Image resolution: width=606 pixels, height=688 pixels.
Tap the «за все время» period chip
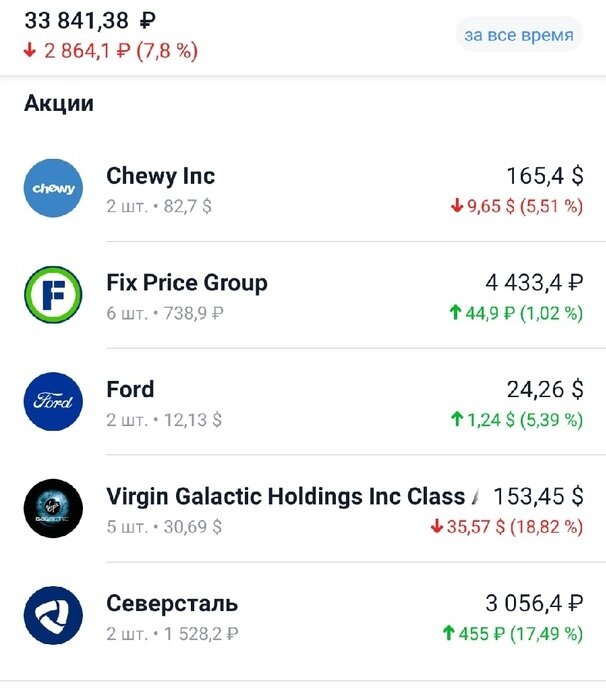point(518,36)
